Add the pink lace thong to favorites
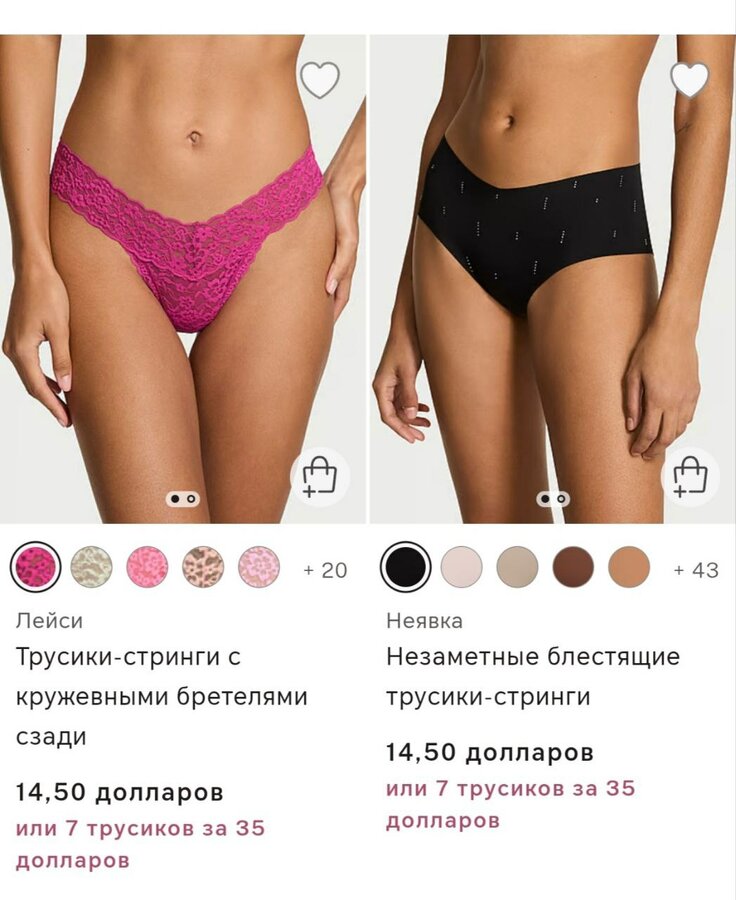736x900 pixels. tap(320, 80)
